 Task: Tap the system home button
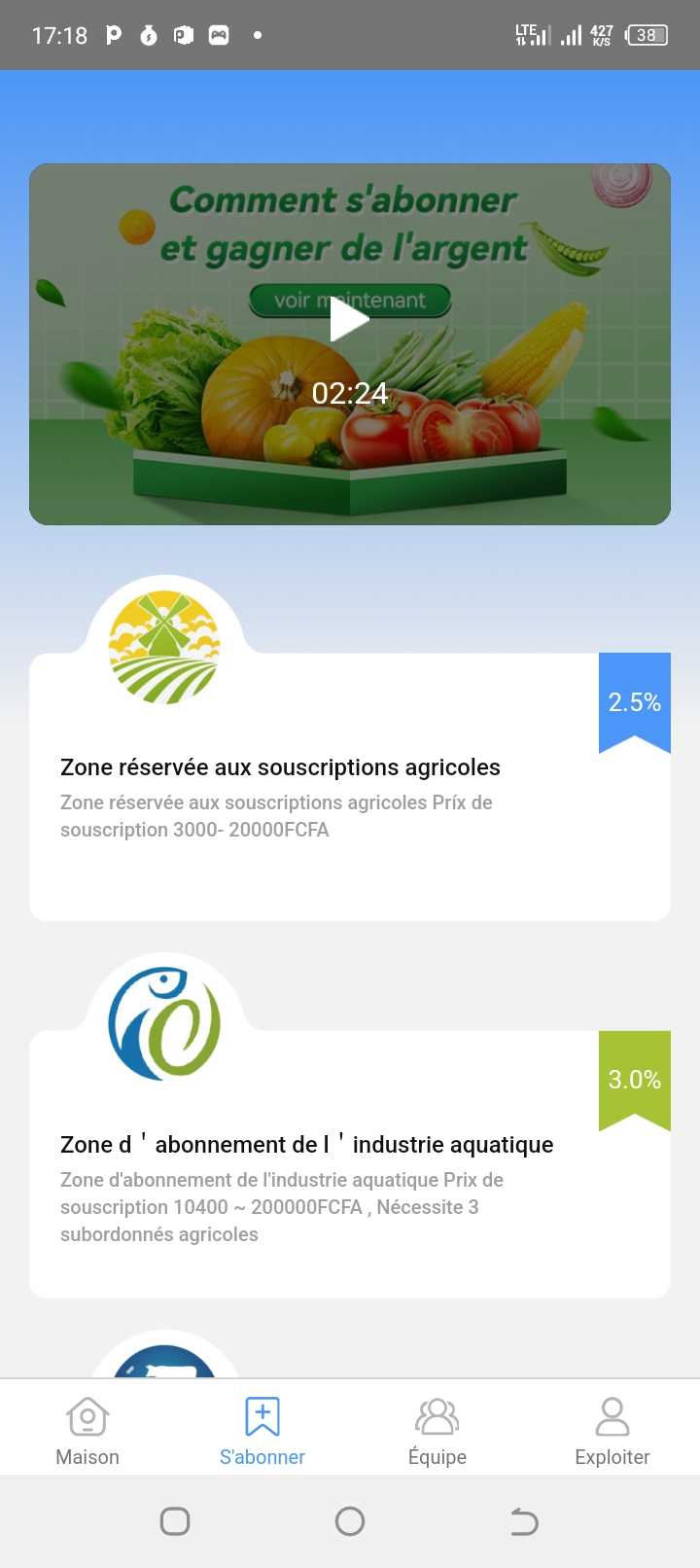click(350, 1521)
